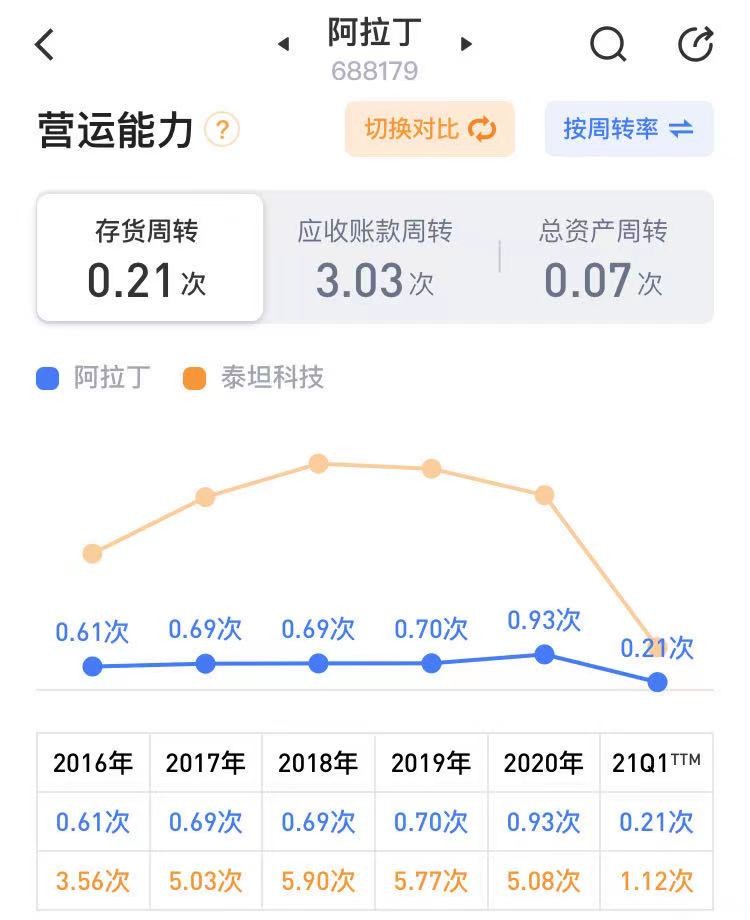Tap the 0.93次 data point on the blue line
Viewport: 750px width, 920px height.
click(x=543, y=654)
